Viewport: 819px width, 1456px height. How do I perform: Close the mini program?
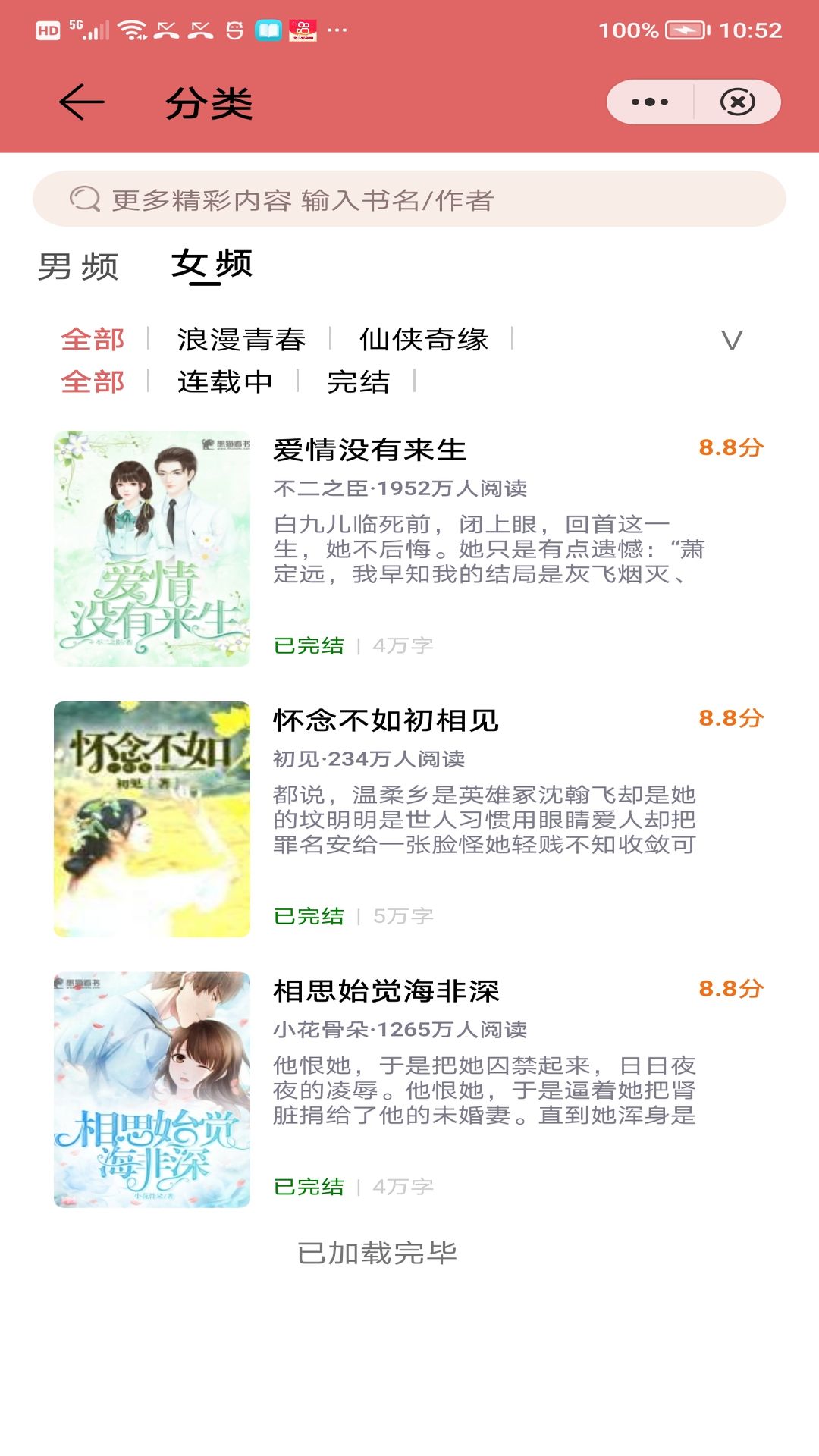pyautogui.click(x=737, y=102)
